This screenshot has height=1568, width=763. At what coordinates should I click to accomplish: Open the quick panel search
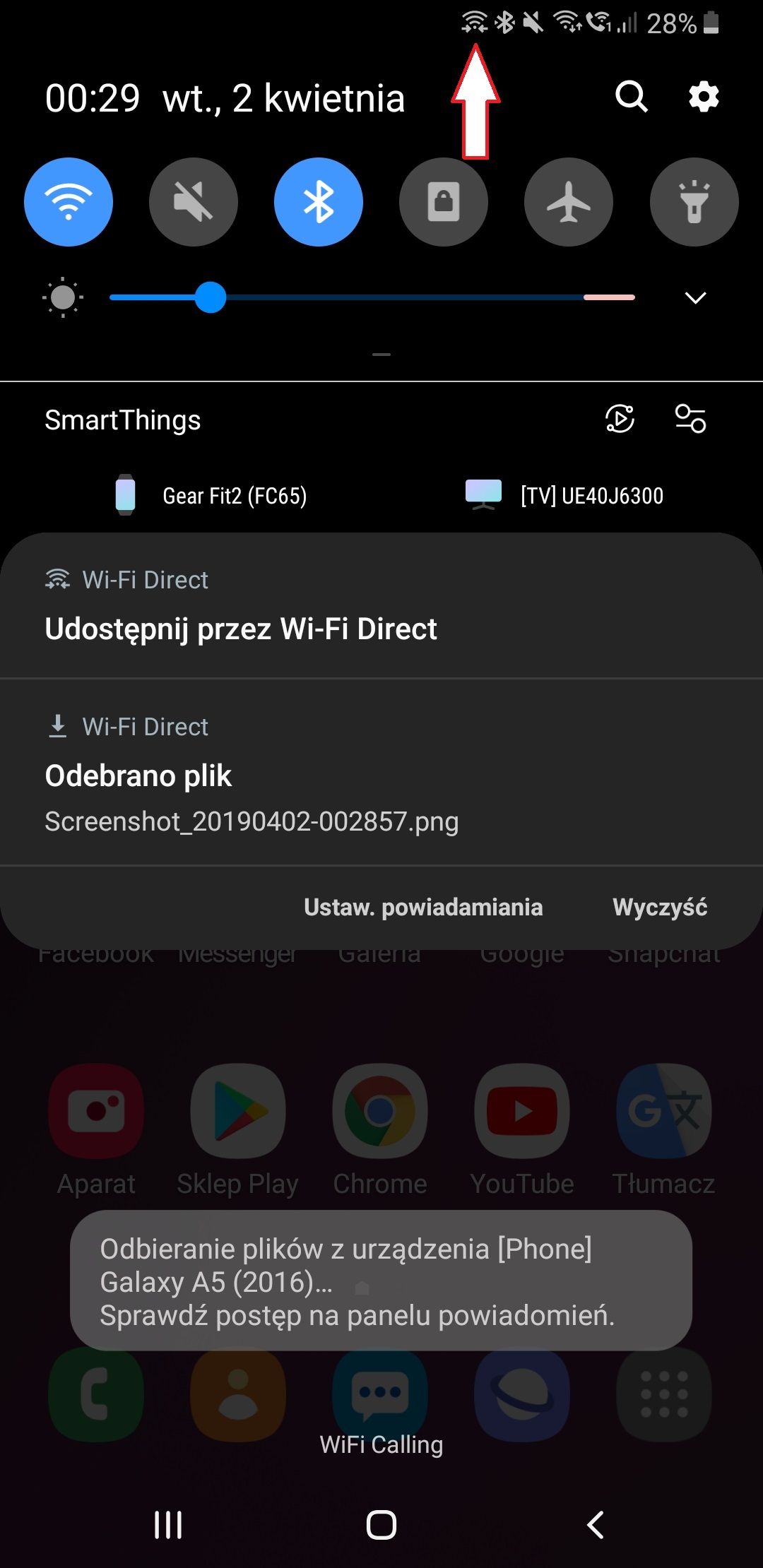click(x=631, y=97)
